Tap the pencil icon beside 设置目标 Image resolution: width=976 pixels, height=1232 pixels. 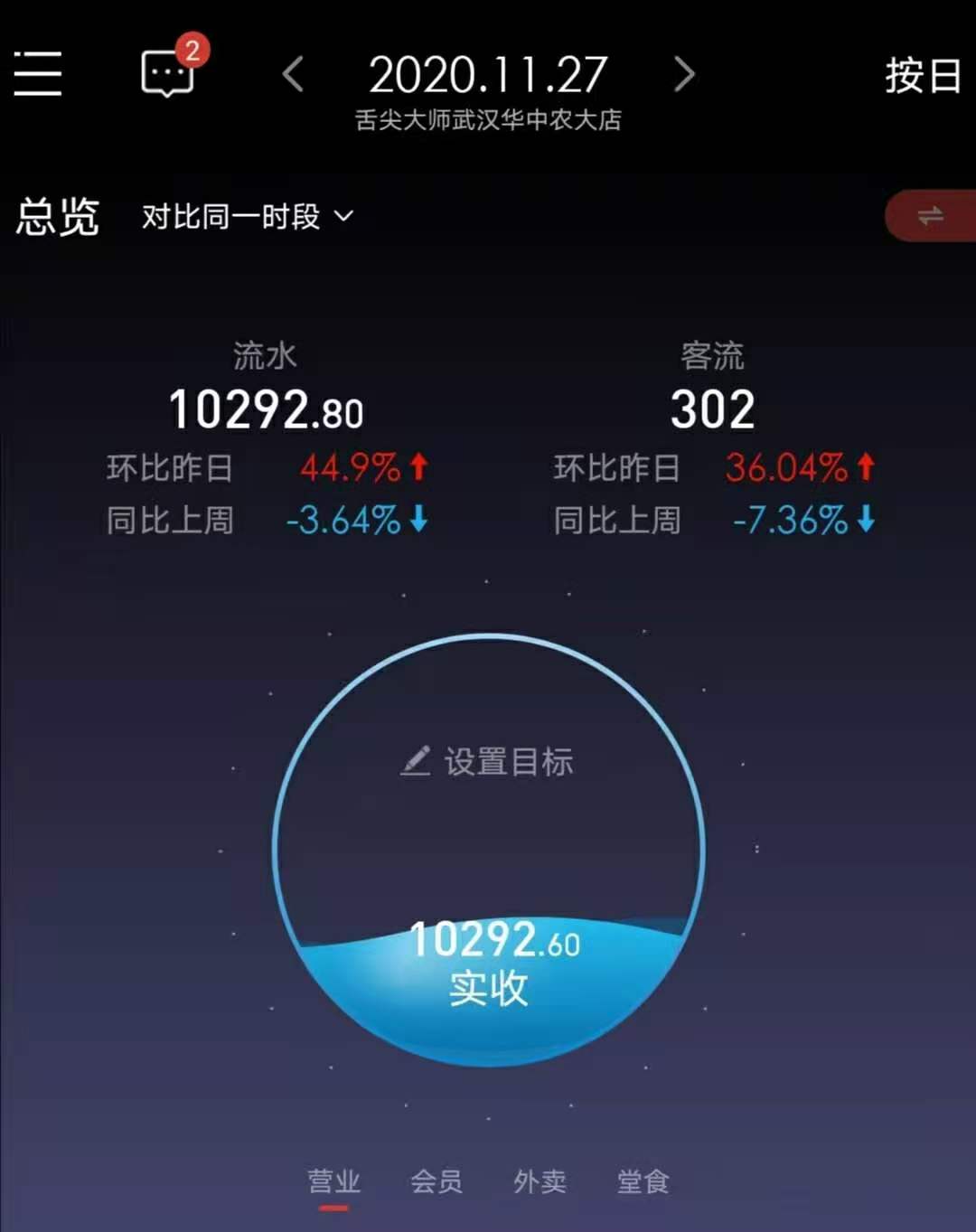click(x=418, y=762)
